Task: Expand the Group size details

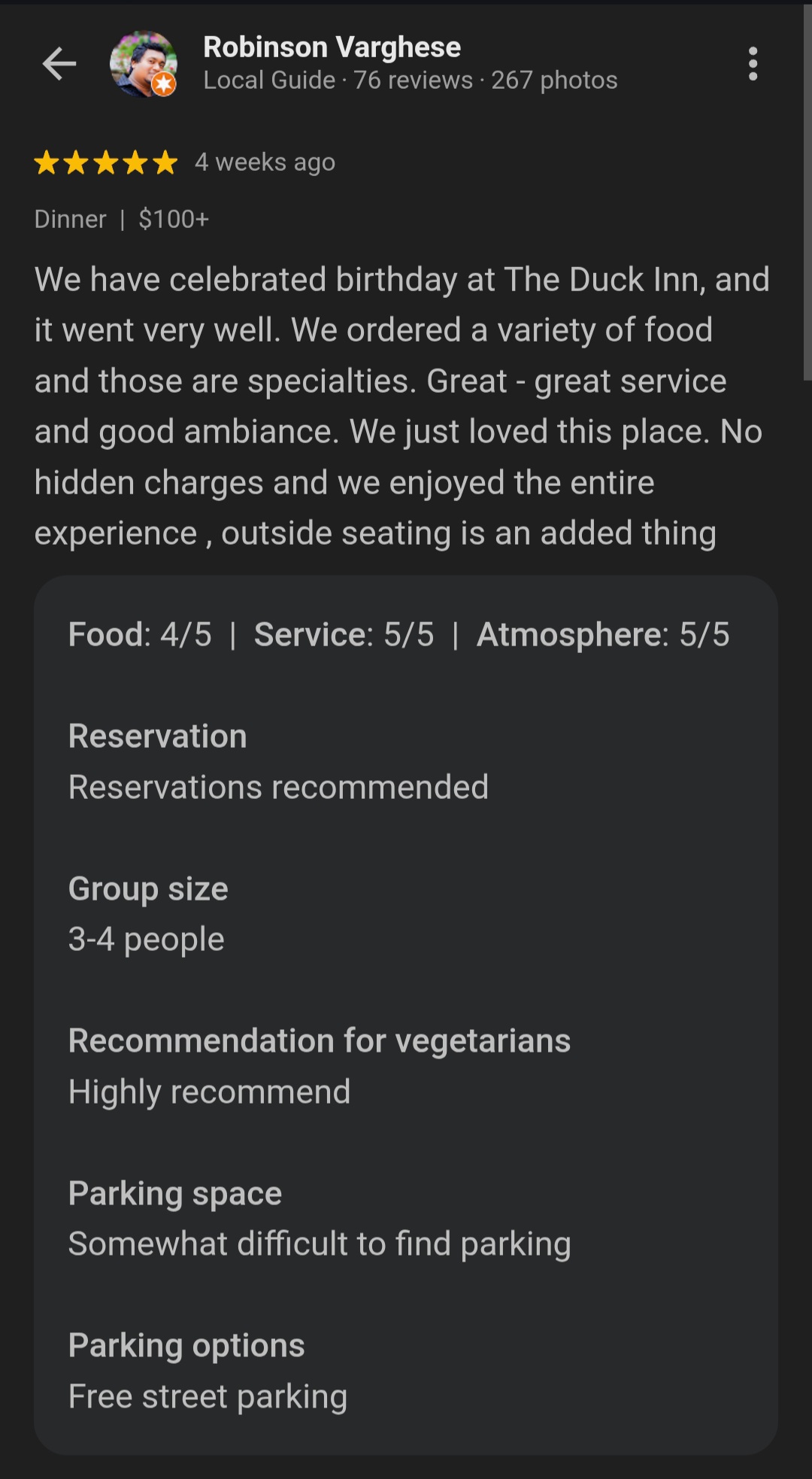Action: pos(147,888)
